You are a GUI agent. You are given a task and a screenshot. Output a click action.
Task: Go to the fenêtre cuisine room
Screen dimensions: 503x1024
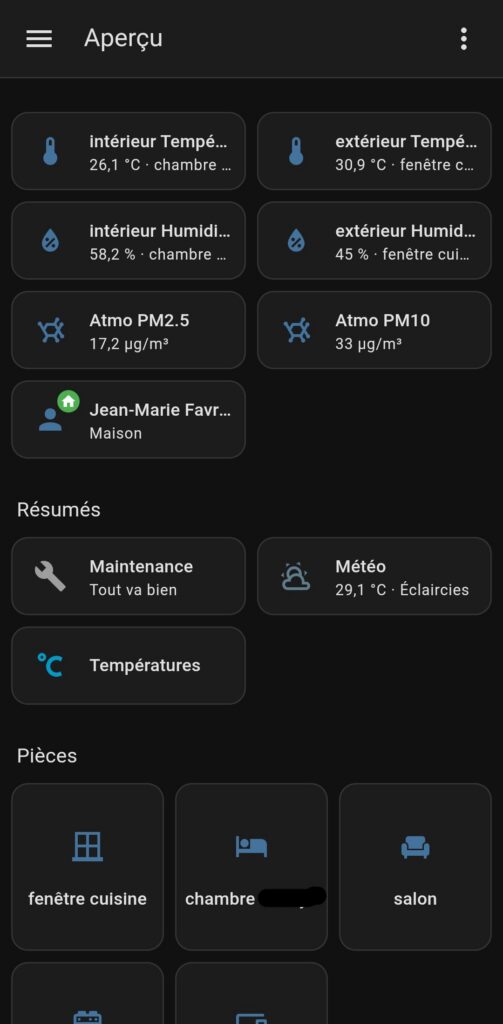tap(88, 867)
